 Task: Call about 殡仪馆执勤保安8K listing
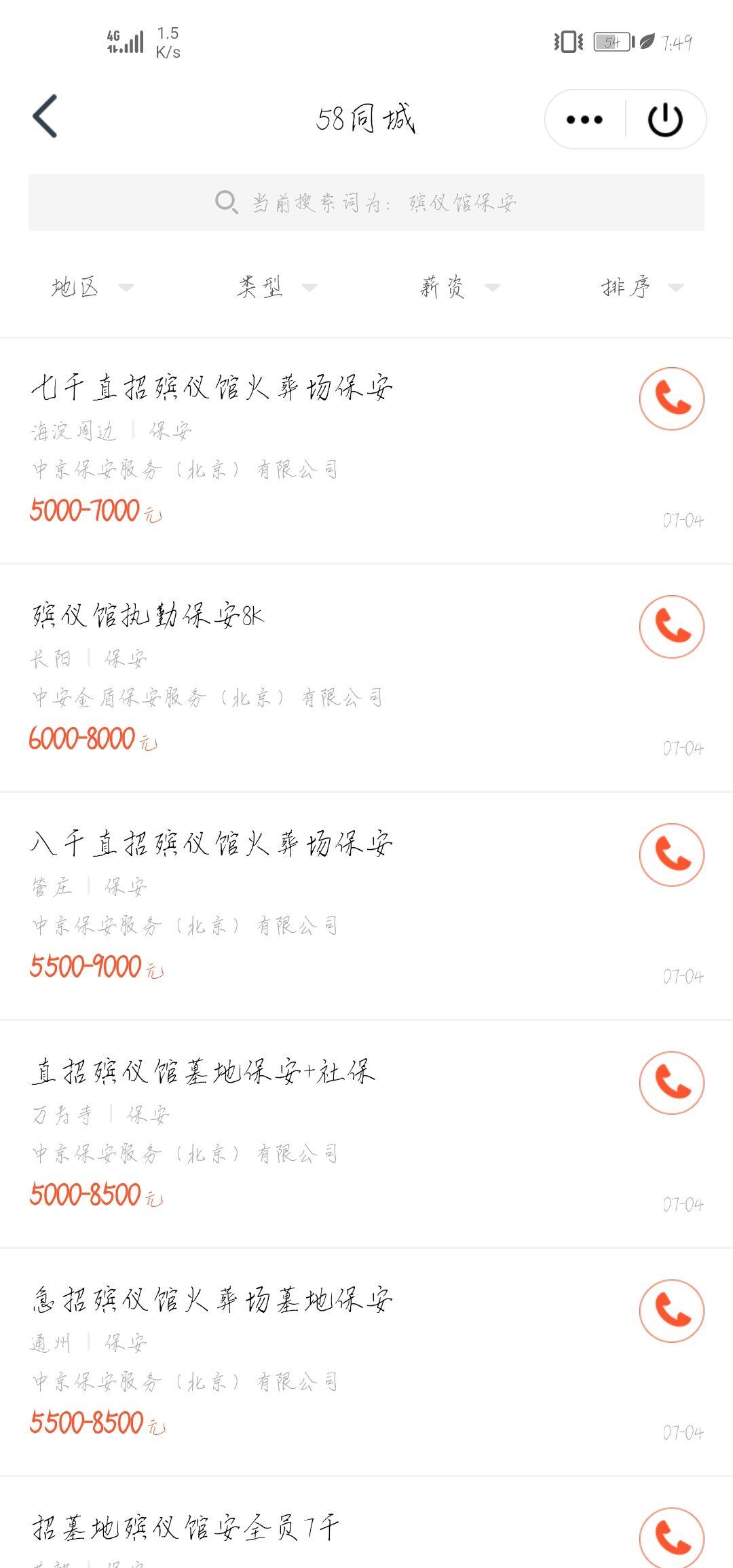click(x=671, y=627)
